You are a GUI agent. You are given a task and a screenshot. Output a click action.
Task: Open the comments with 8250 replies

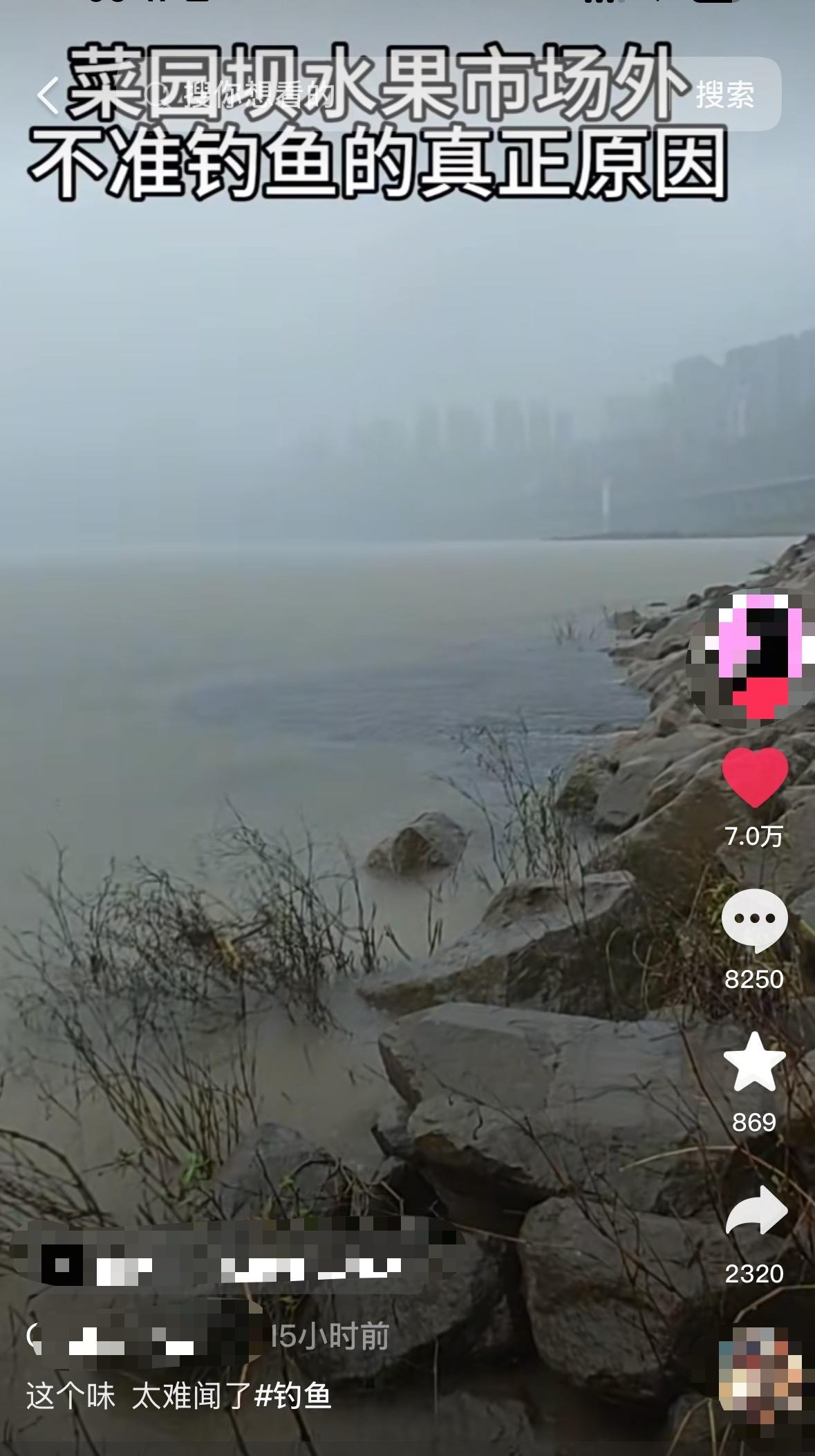click(754, 920)
